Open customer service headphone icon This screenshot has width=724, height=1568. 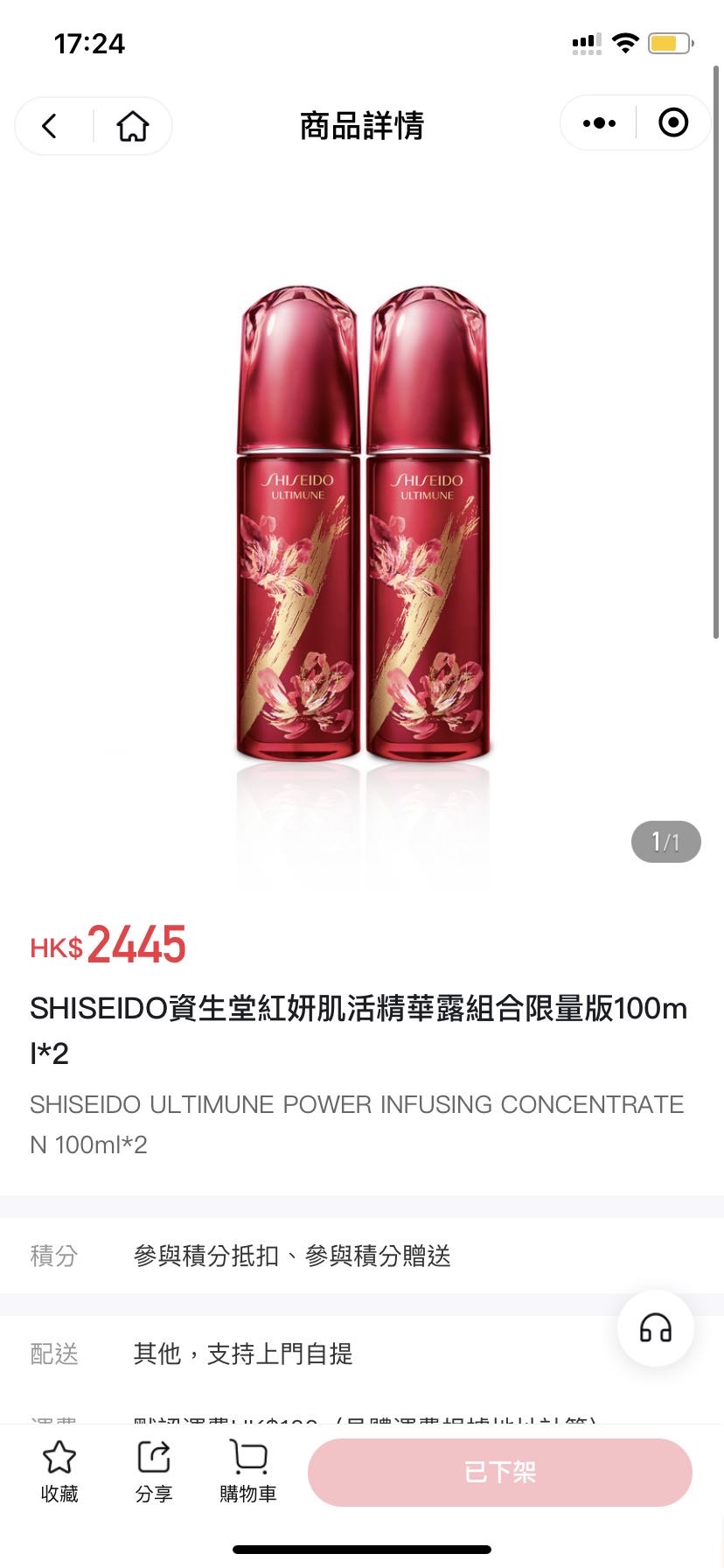coord(656,1327)
